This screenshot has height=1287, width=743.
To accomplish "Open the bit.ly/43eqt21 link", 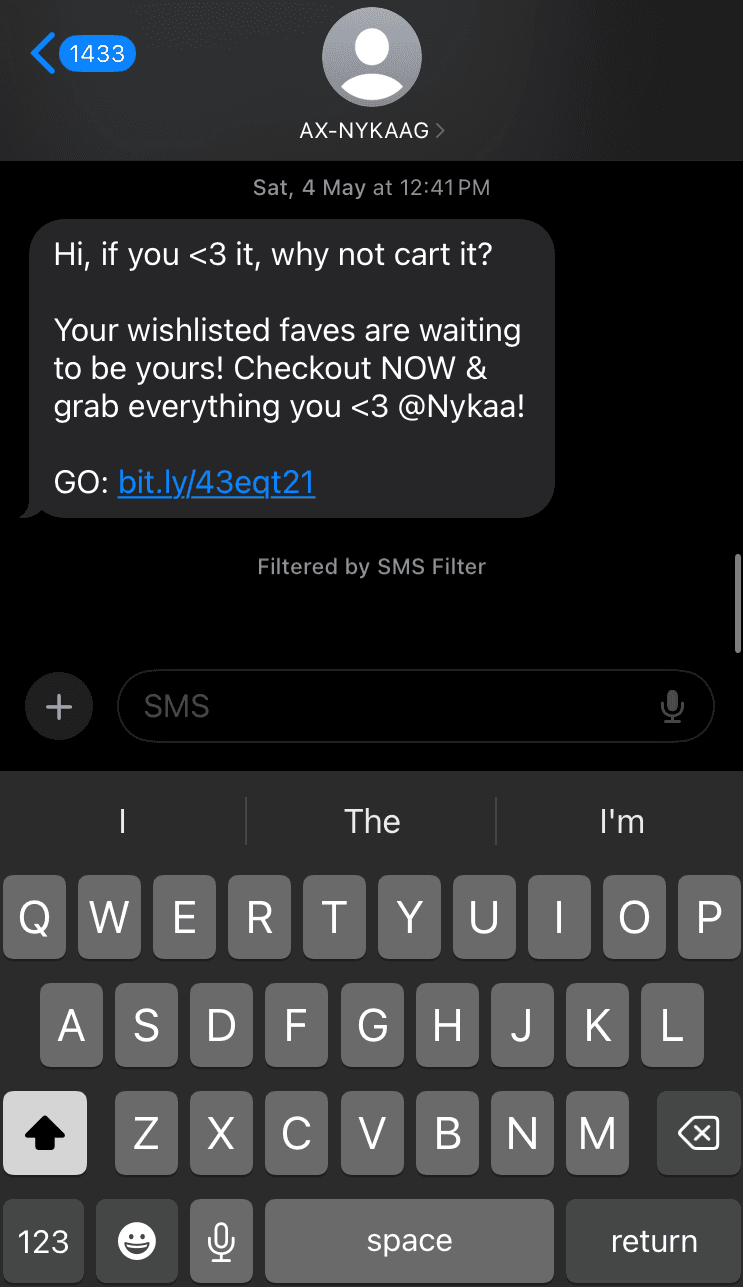I will [216, 483].
